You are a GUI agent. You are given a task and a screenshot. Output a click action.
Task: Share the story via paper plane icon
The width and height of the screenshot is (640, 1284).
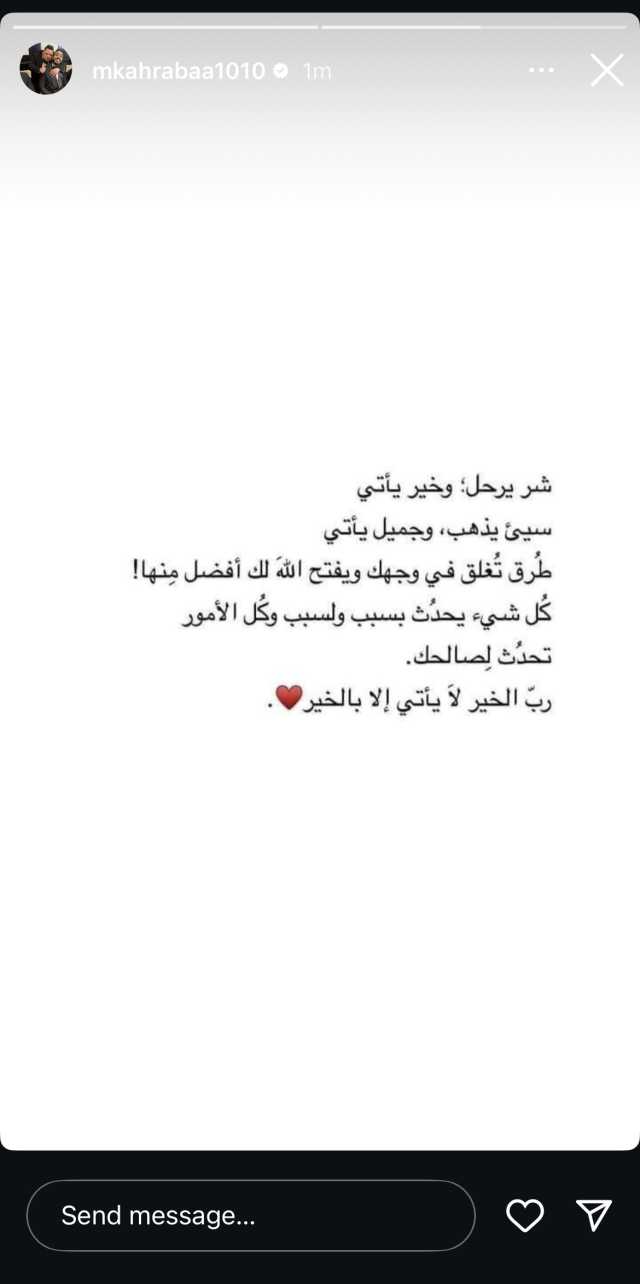click(594, 1215)
